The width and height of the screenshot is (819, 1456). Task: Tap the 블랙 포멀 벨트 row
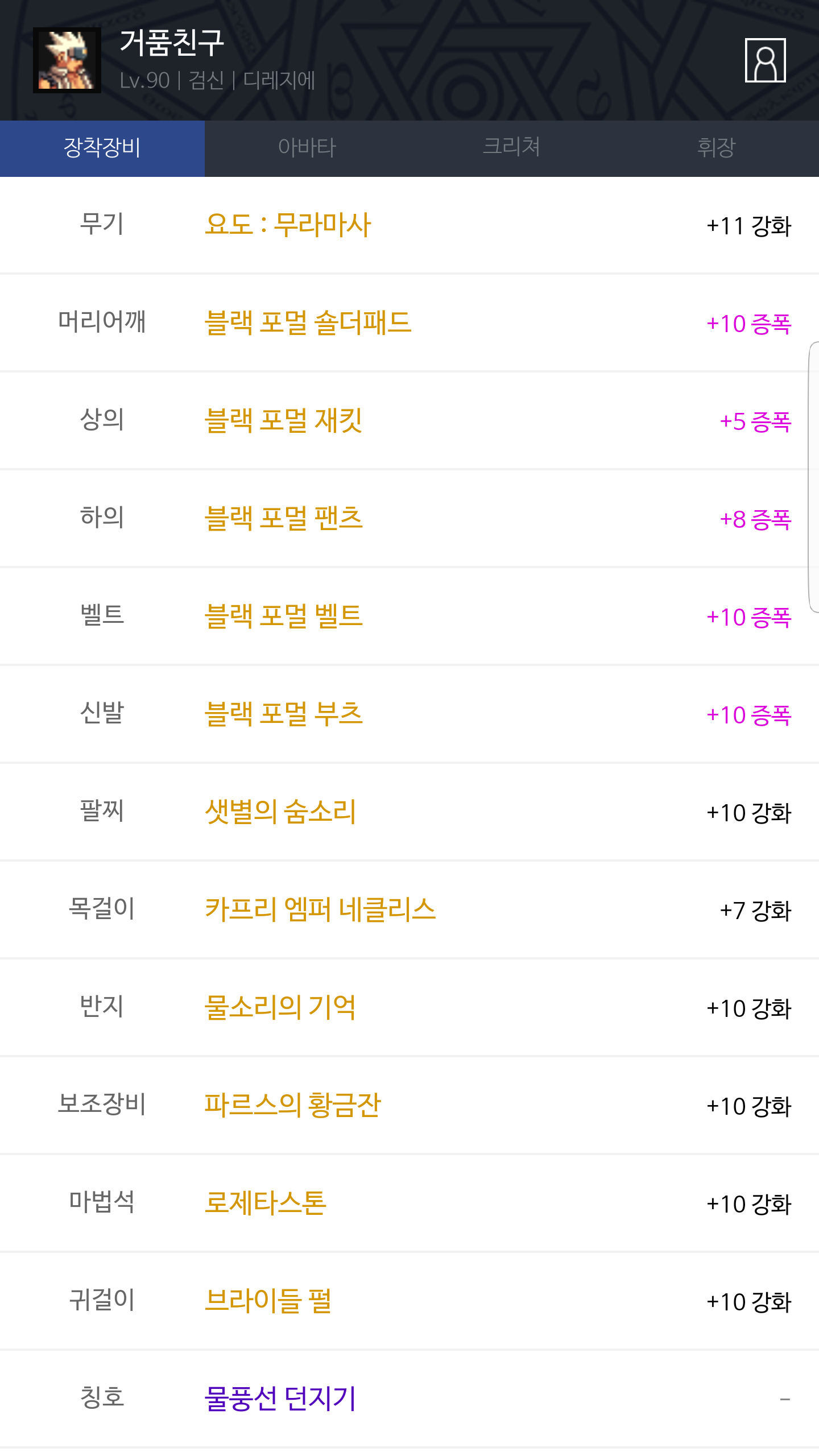tap(283, 617)
